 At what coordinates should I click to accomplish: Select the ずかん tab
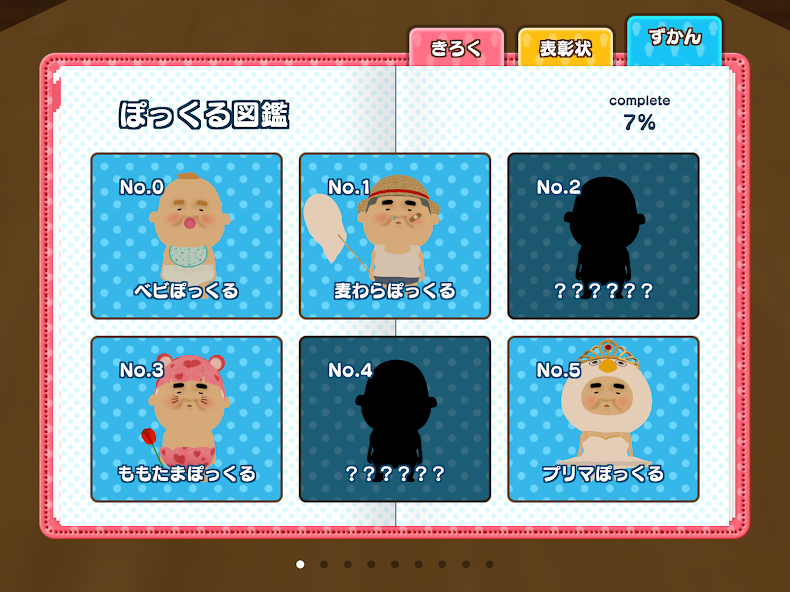coord(674,39)
